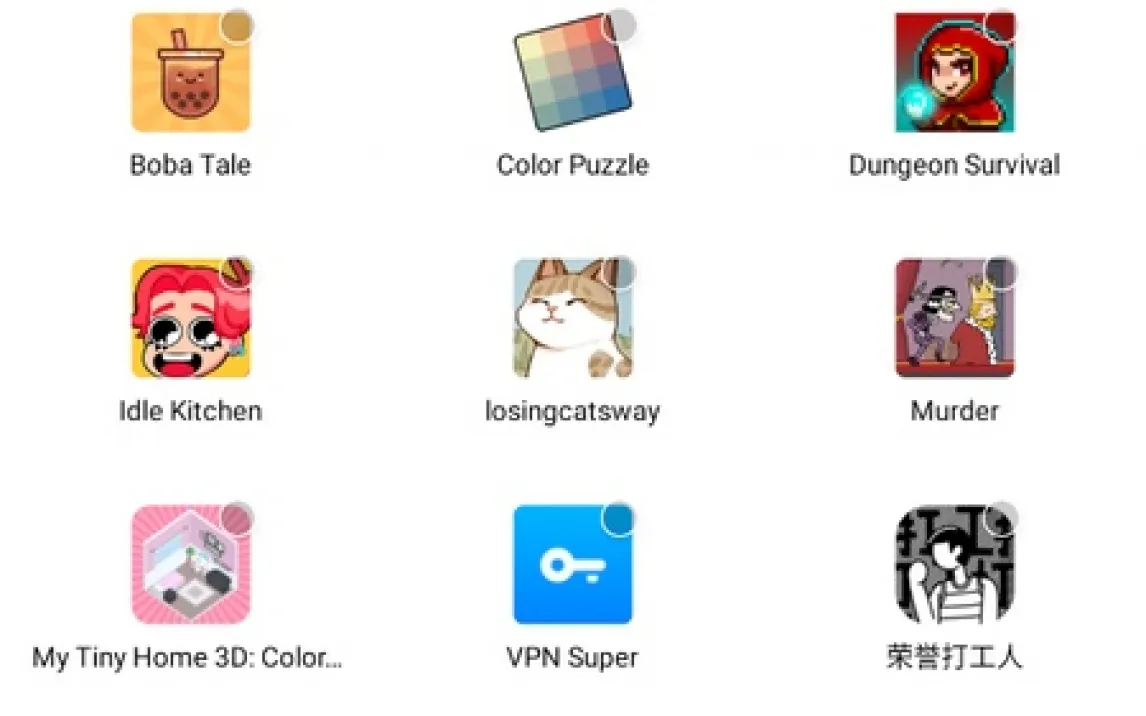This screenshot has width=1146, height=716.
Task: Start the Idle Kitchen app
Action: click(190, 320)
